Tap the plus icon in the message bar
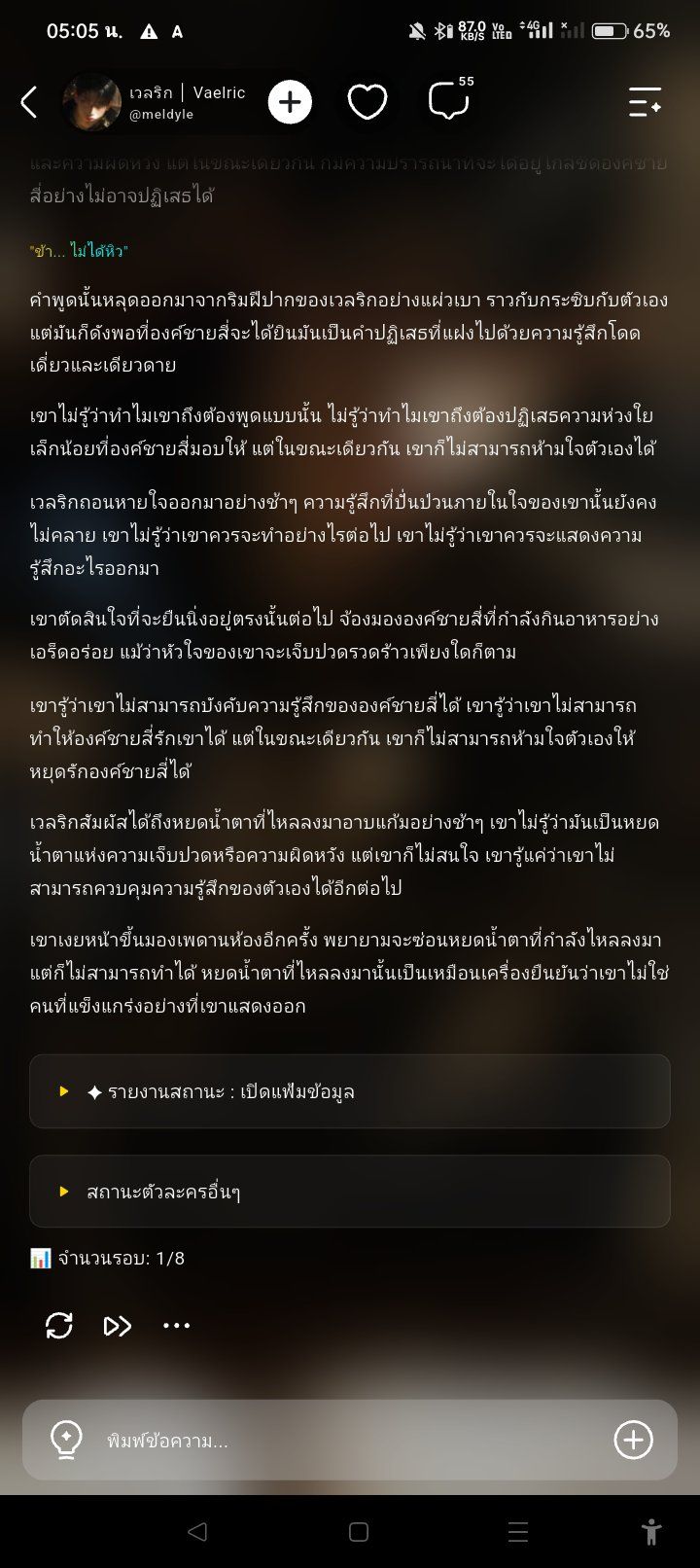The height and width of the screenshot is (1568, 700). point(633,1440)
